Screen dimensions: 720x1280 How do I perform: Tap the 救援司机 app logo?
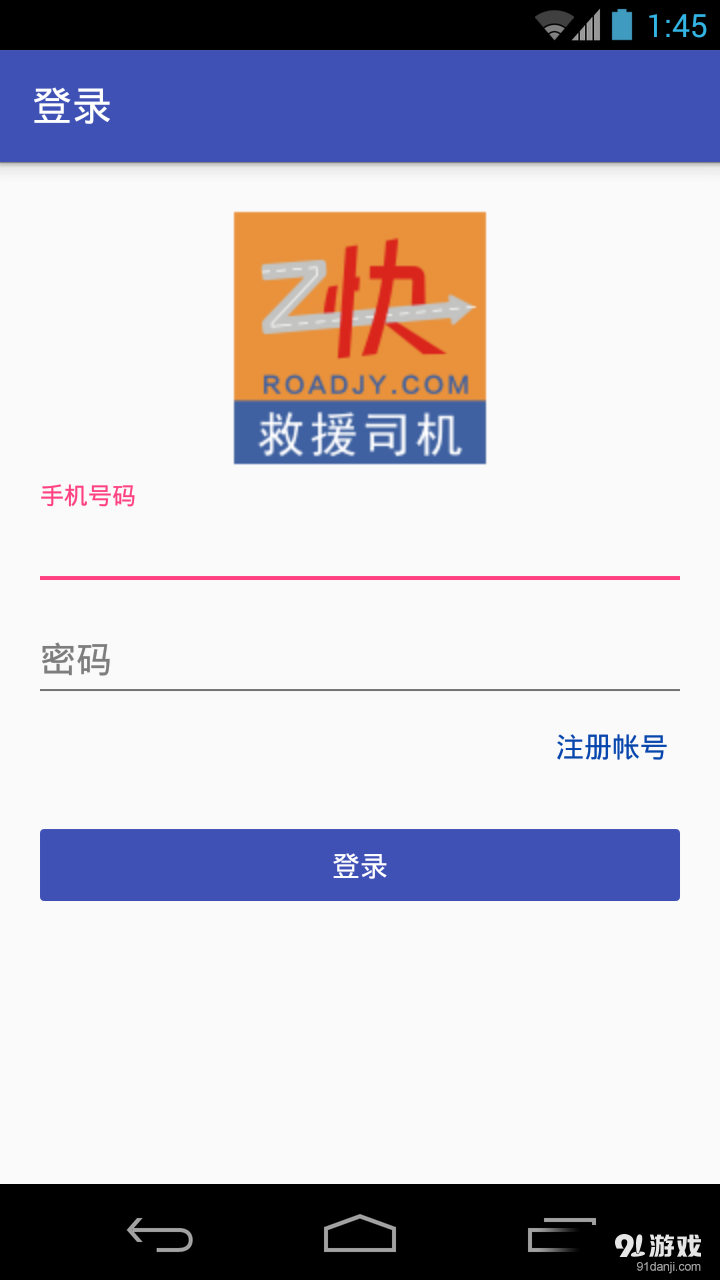(x=359, y=335)
